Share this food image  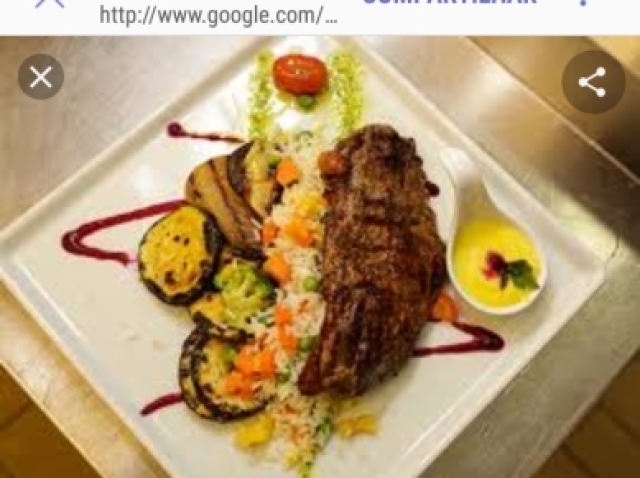[592, 82]
